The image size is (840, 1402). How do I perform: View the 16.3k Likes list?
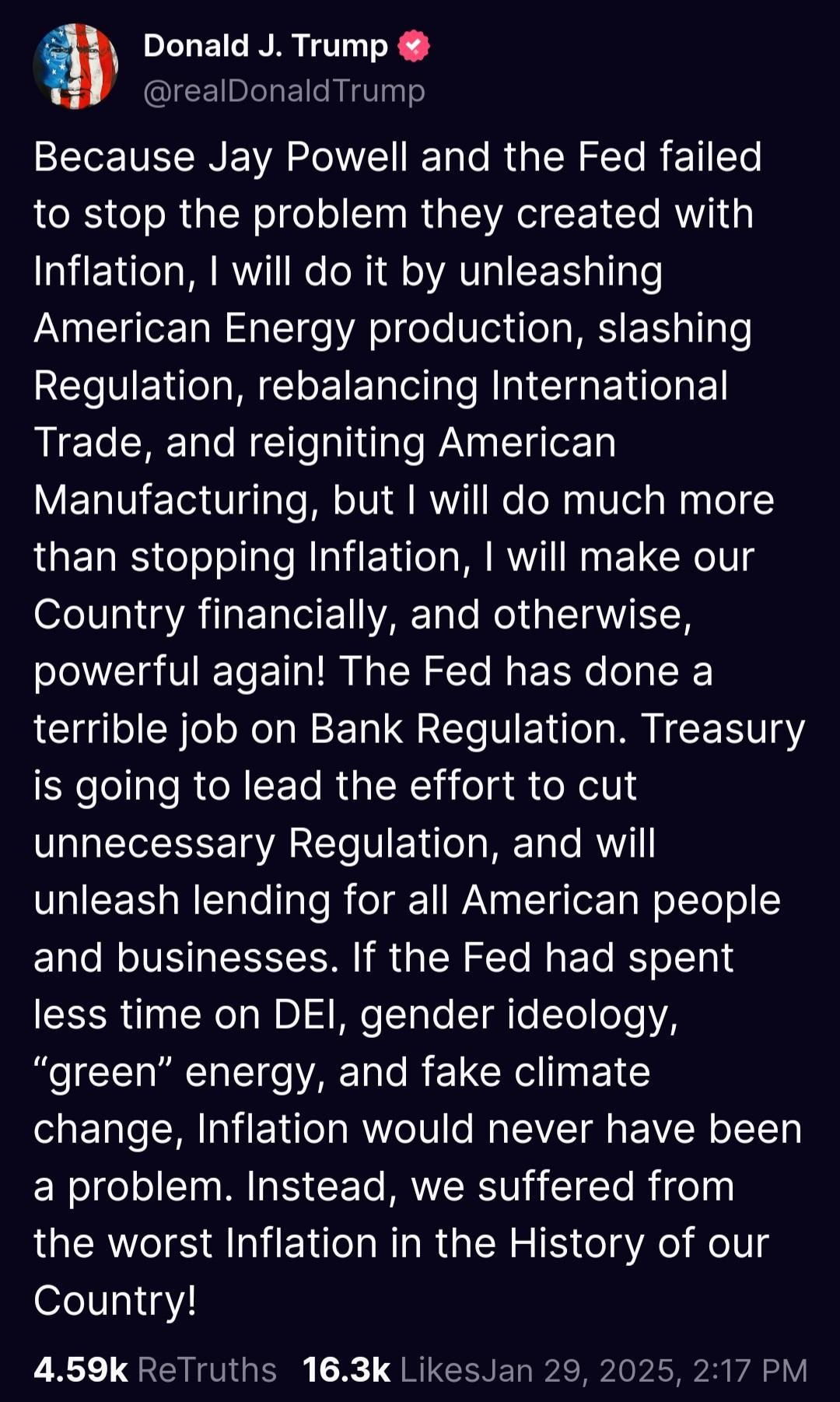(x=391, y=1369)
